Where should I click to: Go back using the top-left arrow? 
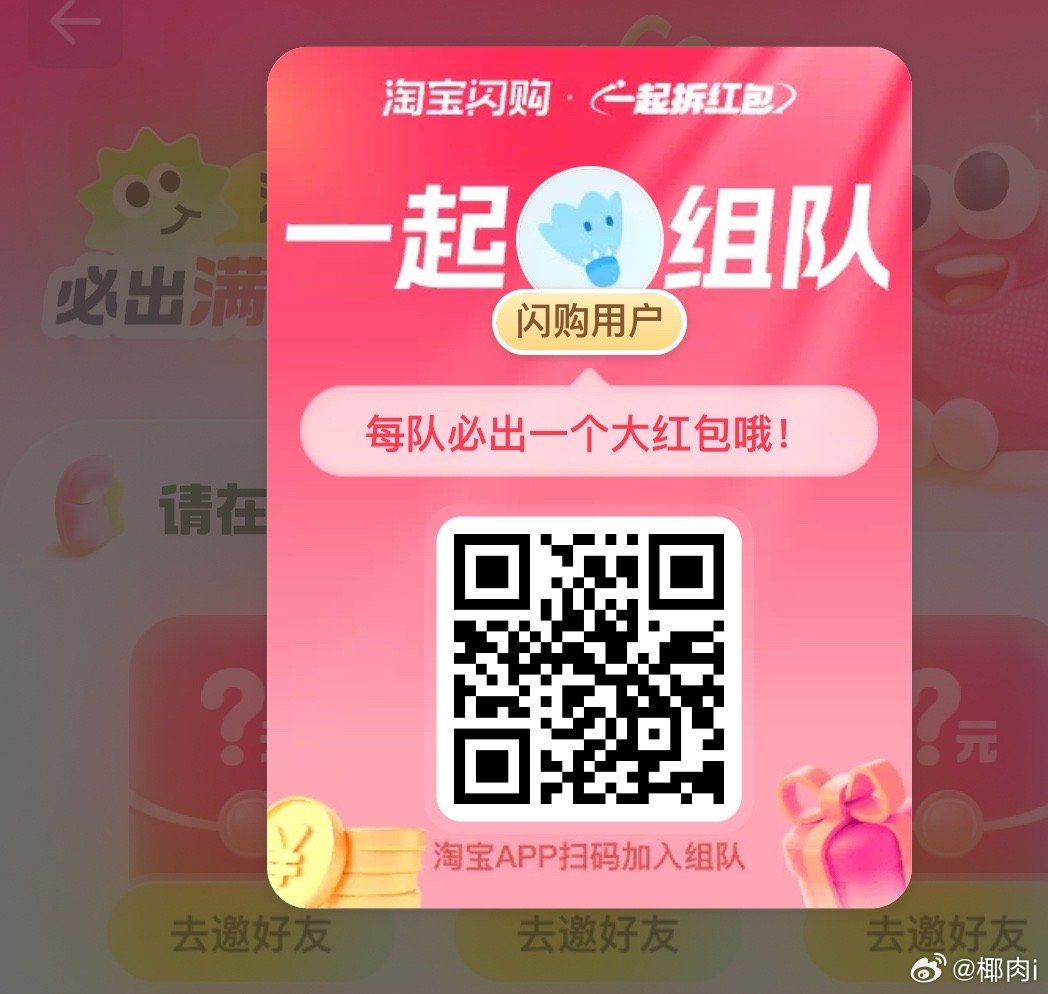click(x=74, y=25)
